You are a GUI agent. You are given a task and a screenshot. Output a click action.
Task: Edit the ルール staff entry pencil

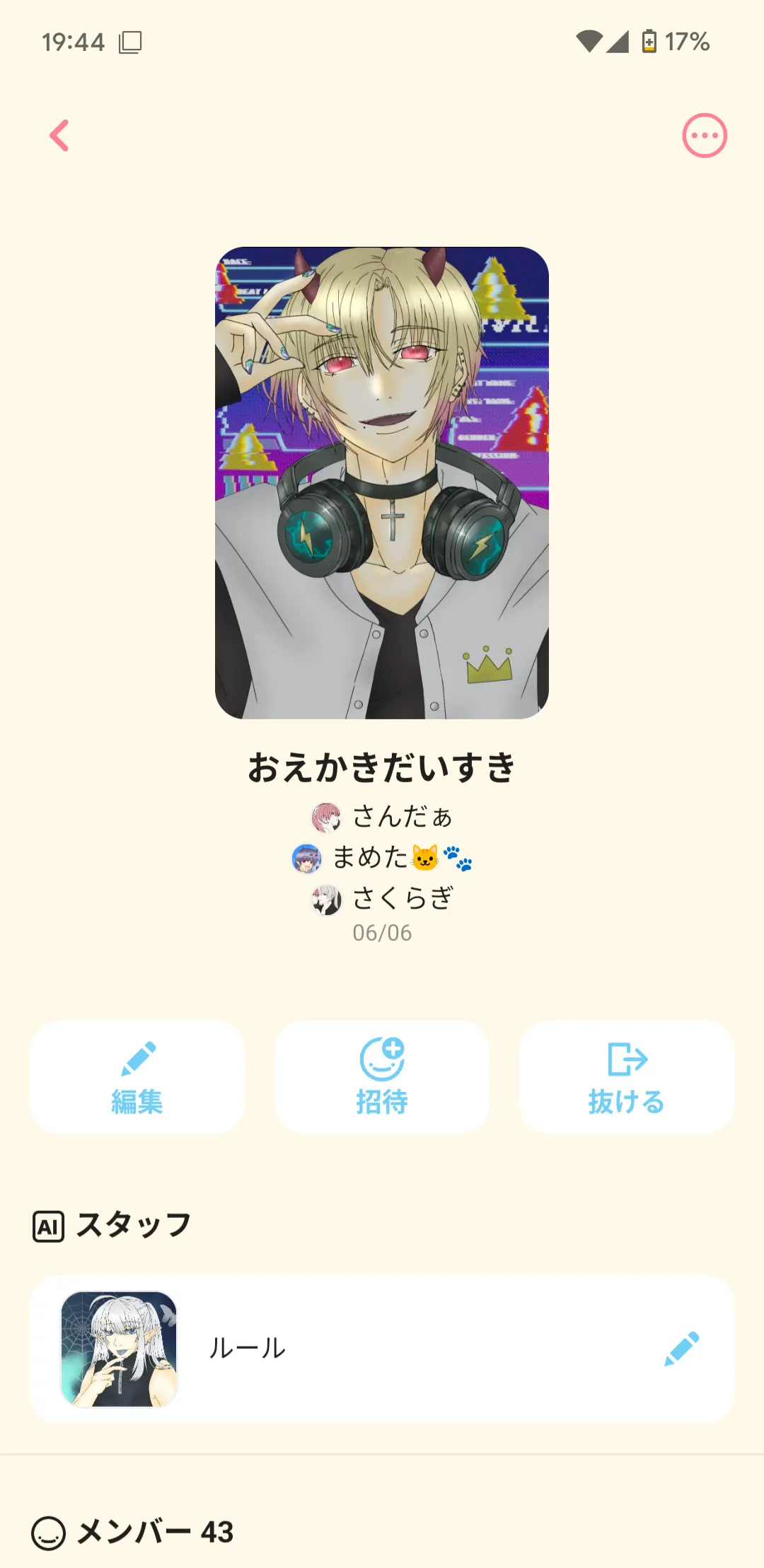pyautogui.click(x=682, y=1349)
